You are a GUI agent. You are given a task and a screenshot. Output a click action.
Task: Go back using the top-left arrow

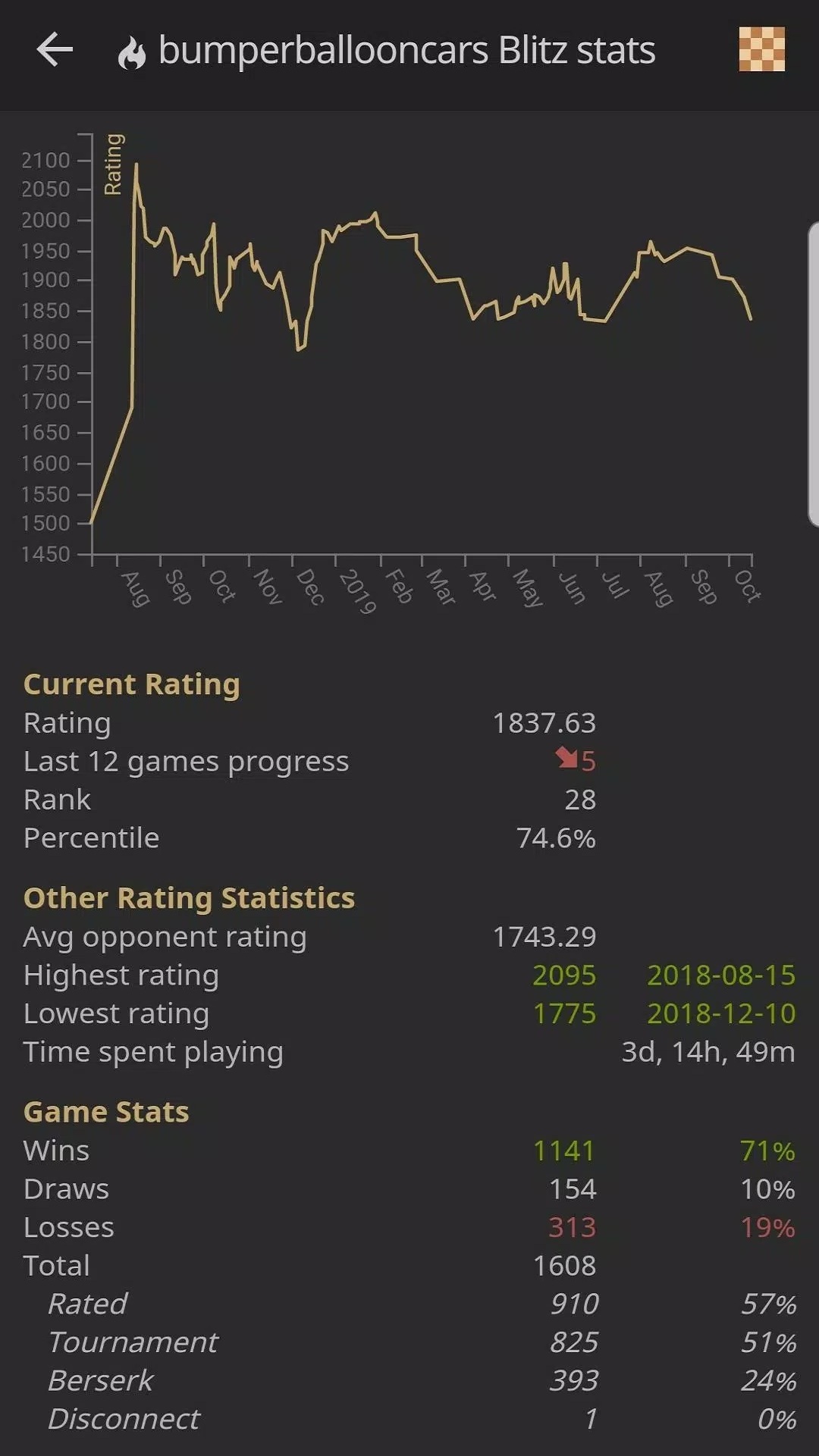55,50
